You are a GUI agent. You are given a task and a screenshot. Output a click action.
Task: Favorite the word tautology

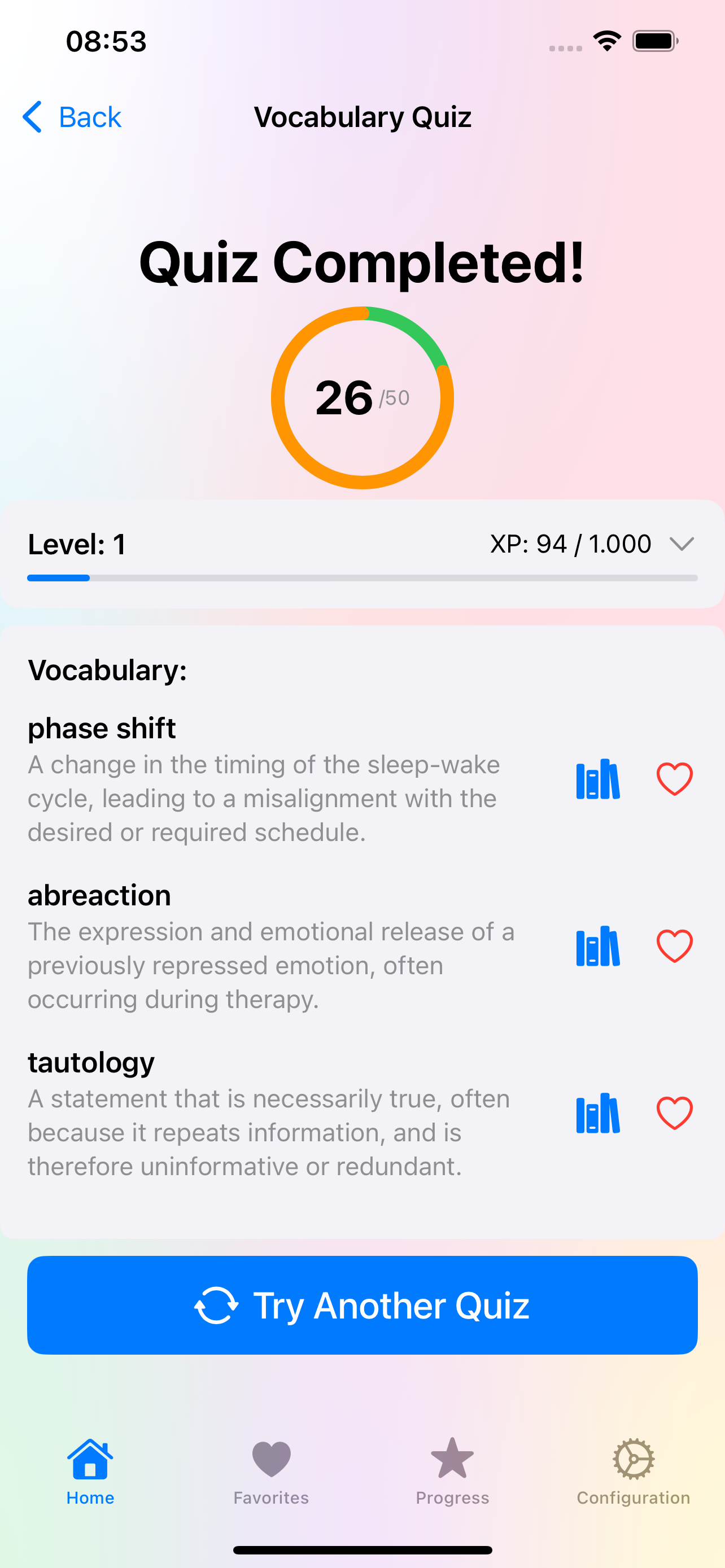click(x=675, y=1113)
